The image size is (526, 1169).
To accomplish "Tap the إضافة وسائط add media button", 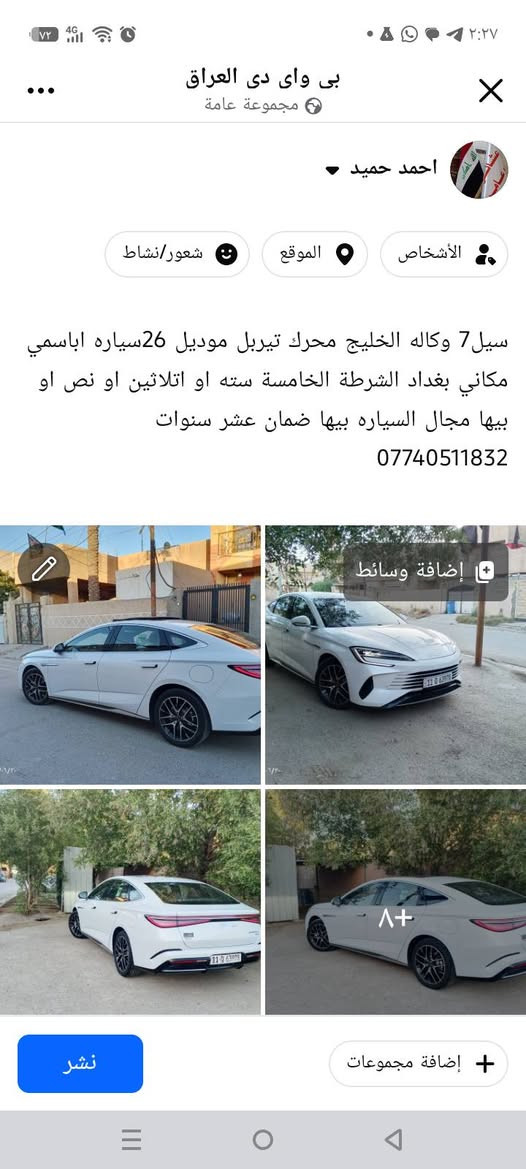I will 425,572.
